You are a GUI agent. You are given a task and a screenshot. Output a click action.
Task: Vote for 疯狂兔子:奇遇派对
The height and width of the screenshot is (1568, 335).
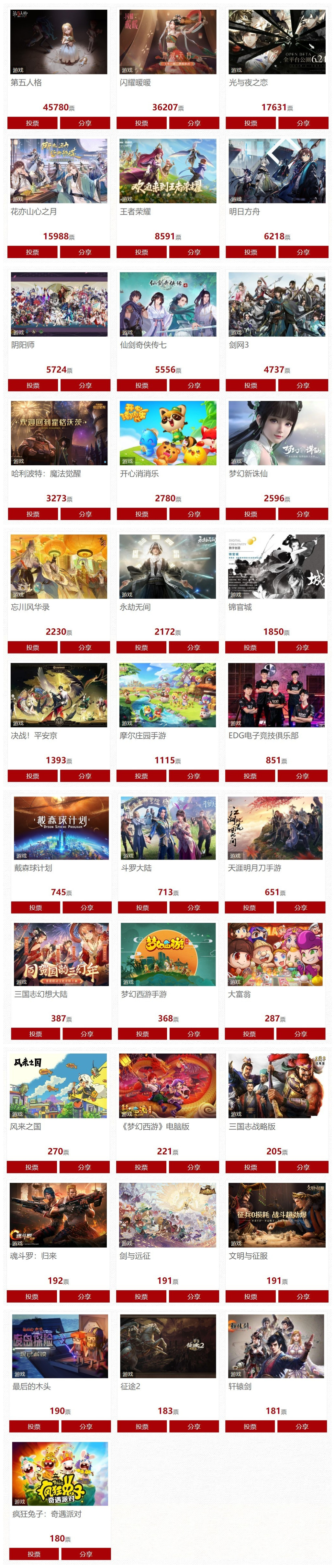coord(34,1554)
